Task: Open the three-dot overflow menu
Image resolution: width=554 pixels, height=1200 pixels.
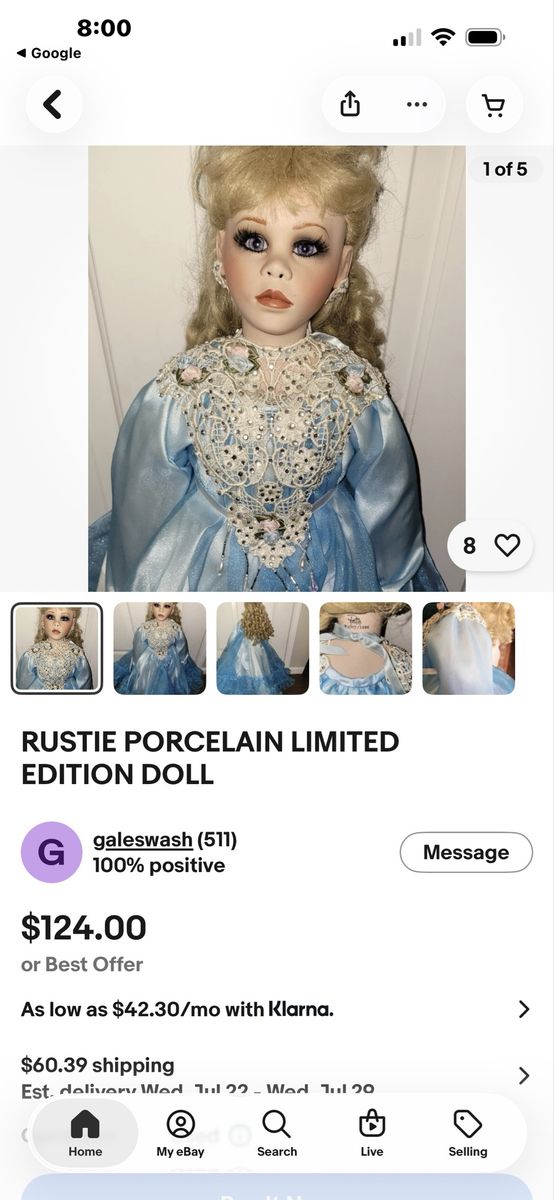Action: click(x=416, y=104)
